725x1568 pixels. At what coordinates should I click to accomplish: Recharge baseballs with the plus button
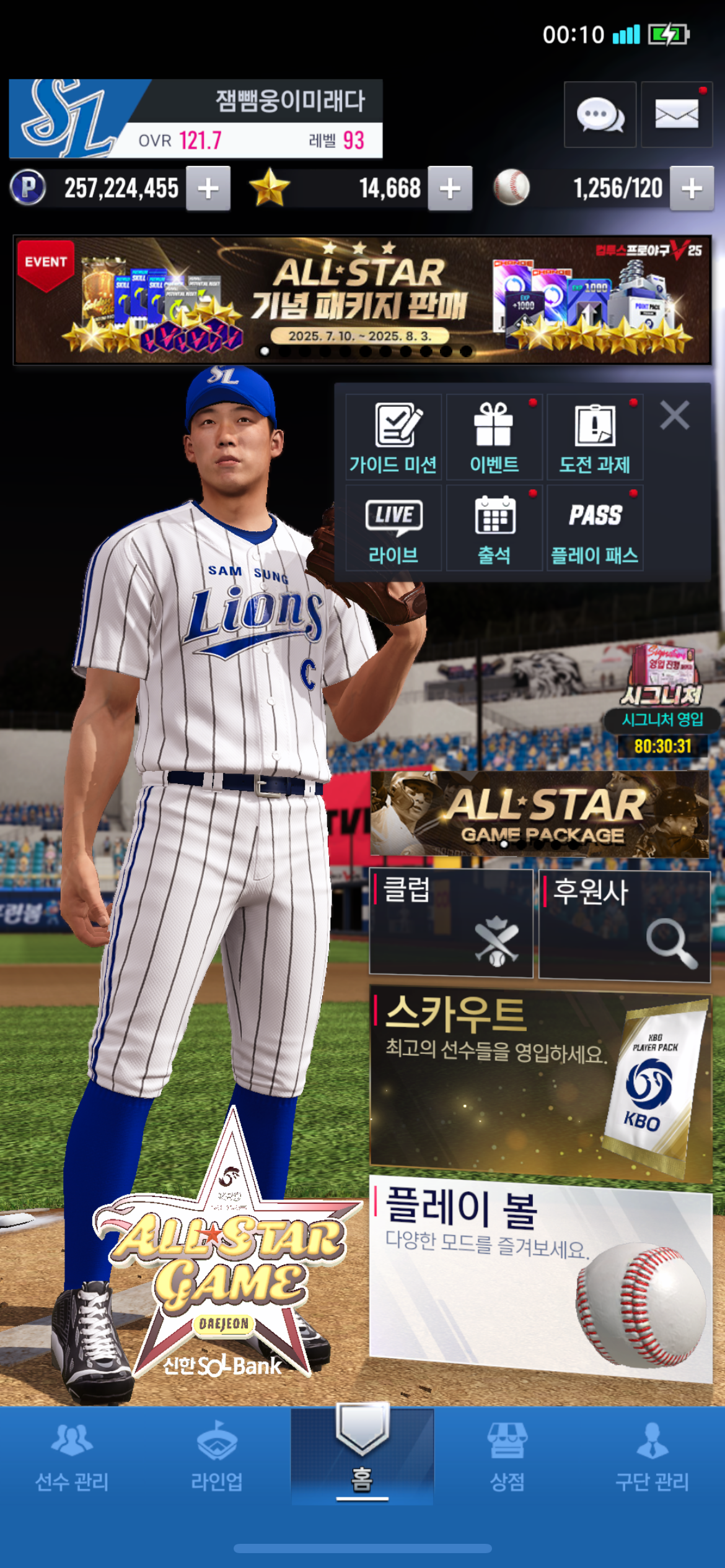(x=692, y=188)
